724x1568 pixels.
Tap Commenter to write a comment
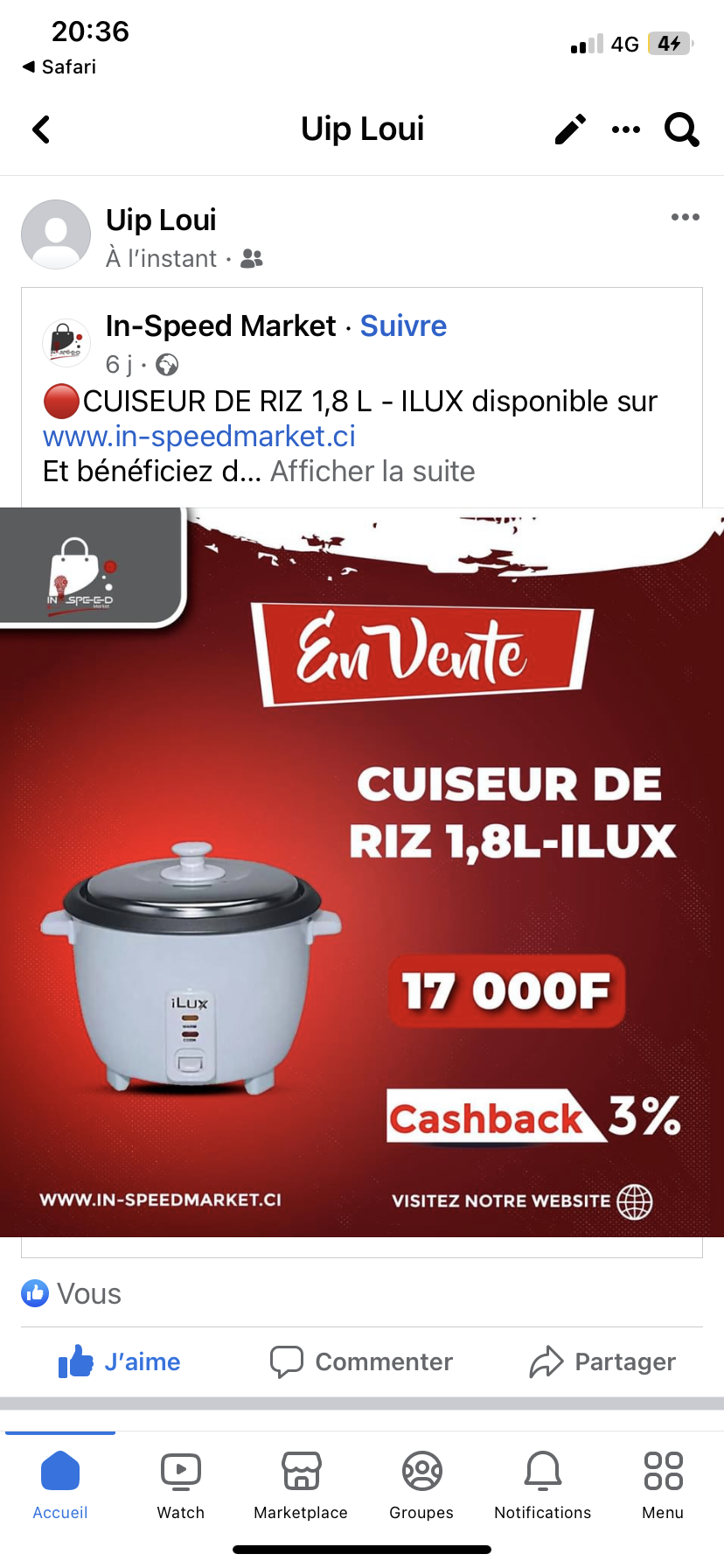point(361,1361)
